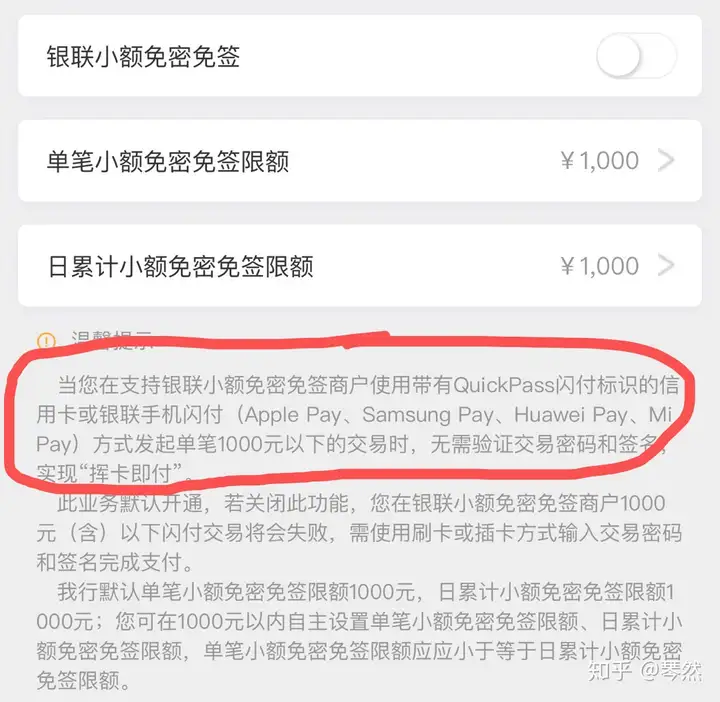Toggle the 银联小额免密免签 switch
Screen dimensions: 720x702
pos(636,56)
